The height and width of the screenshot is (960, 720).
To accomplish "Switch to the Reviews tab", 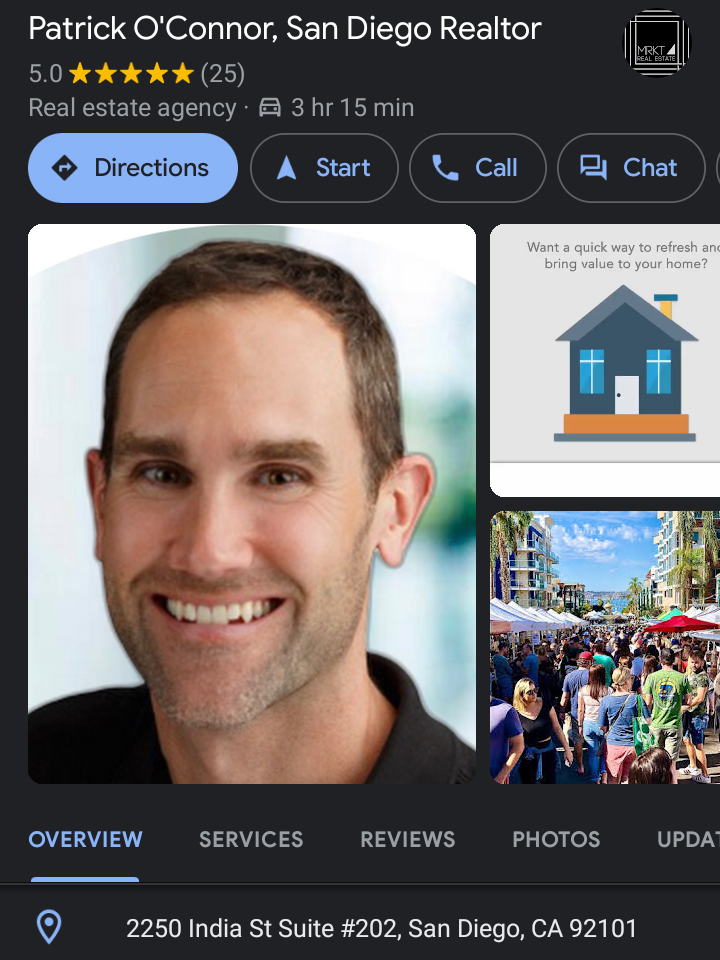I will 408,840.
